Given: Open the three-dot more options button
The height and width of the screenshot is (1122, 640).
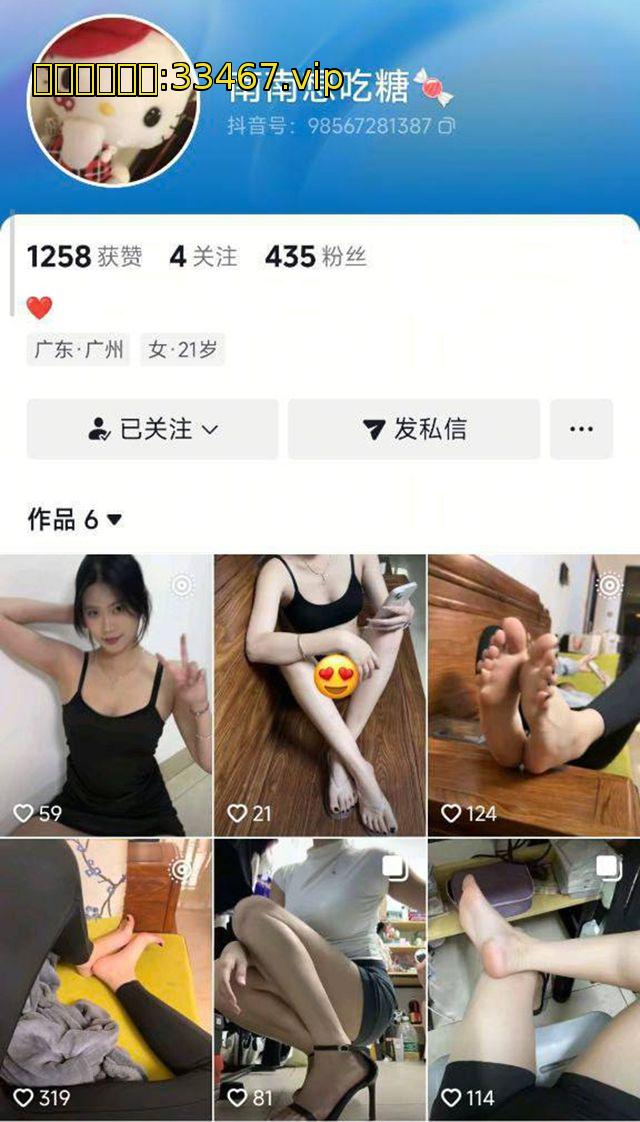Looking at the screenshot, I should [x=581, y=430].
